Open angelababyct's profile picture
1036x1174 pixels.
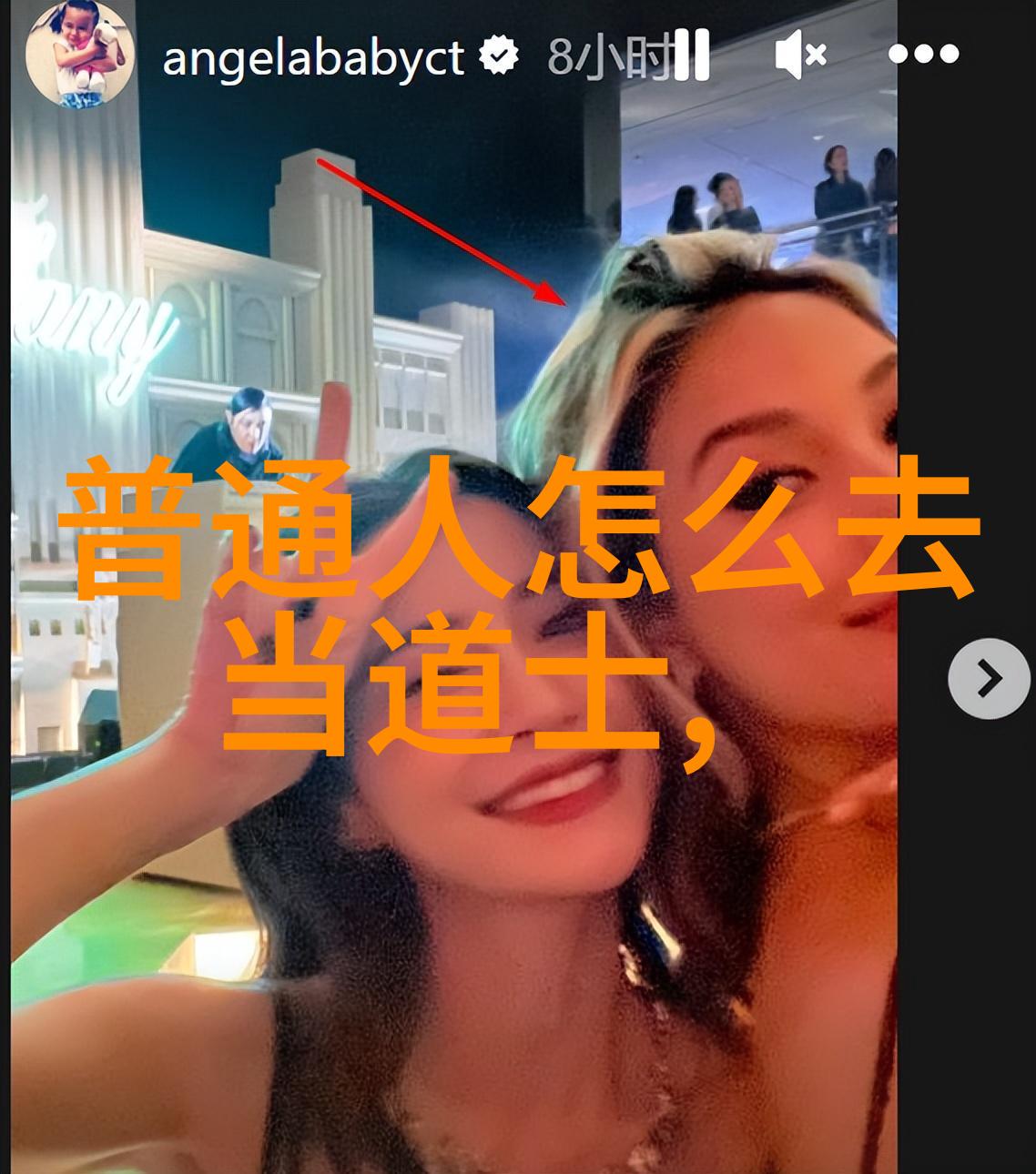80,55
